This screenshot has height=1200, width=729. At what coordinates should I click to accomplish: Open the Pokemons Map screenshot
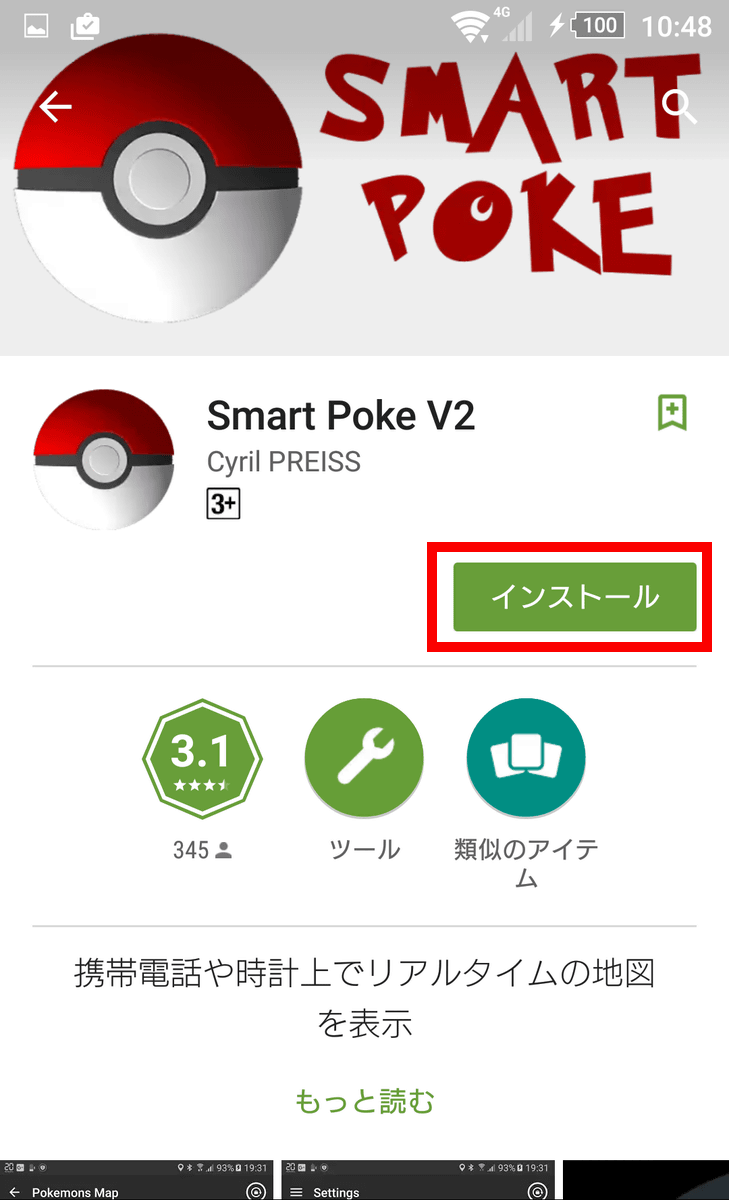click(x=137, y=1180)
